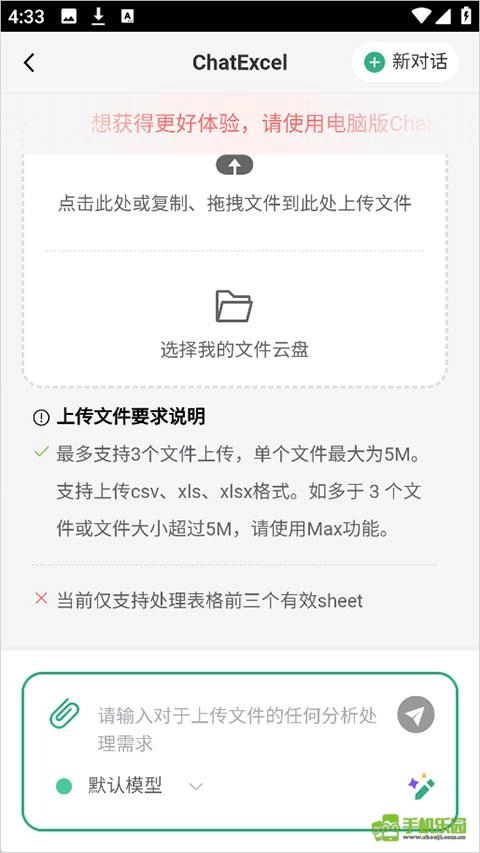This screenshot has width=480, height=853.
Task: Tap the paperclip to attach a file
Action: click(64, 713)
